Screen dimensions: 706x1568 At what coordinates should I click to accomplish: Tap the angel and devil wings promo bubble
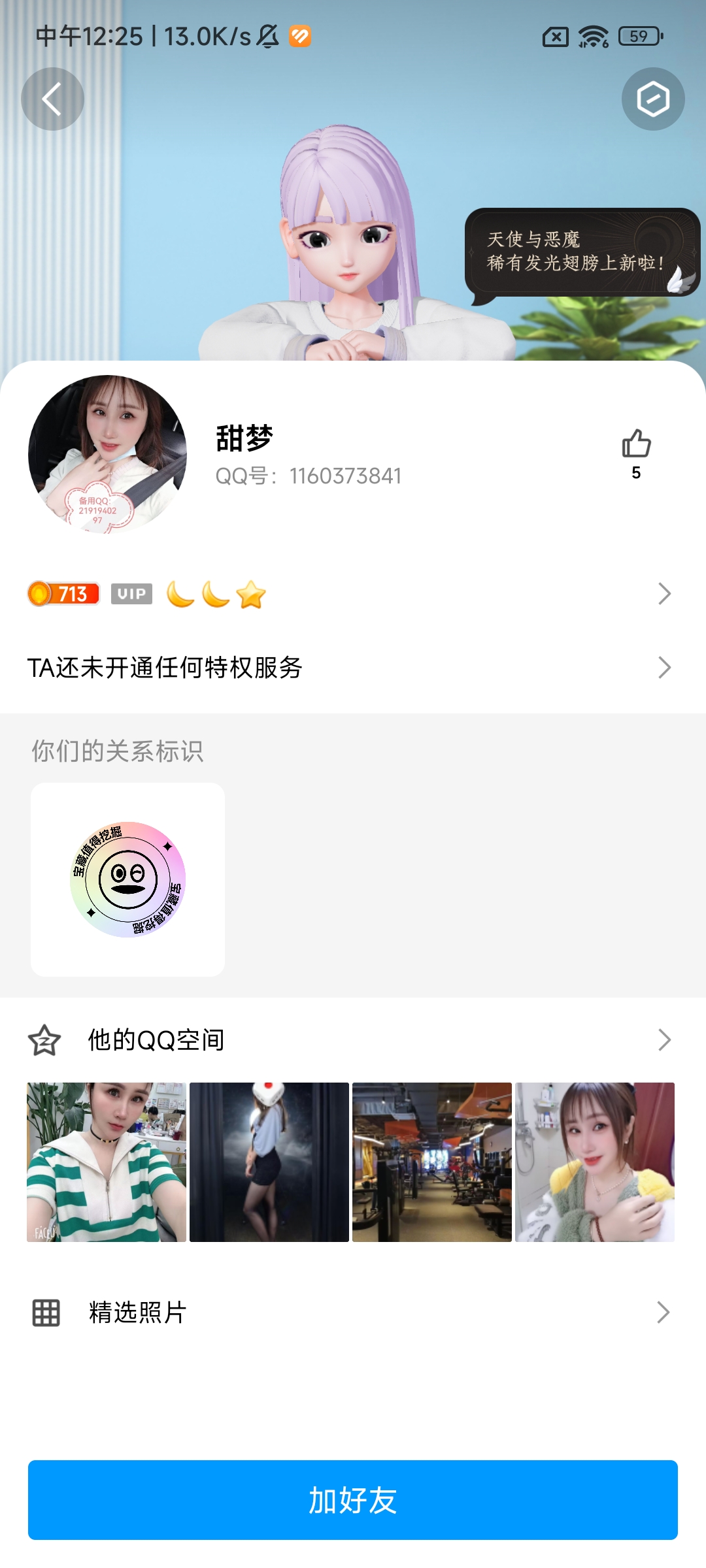pyautogui.click(x=581, y=252)
